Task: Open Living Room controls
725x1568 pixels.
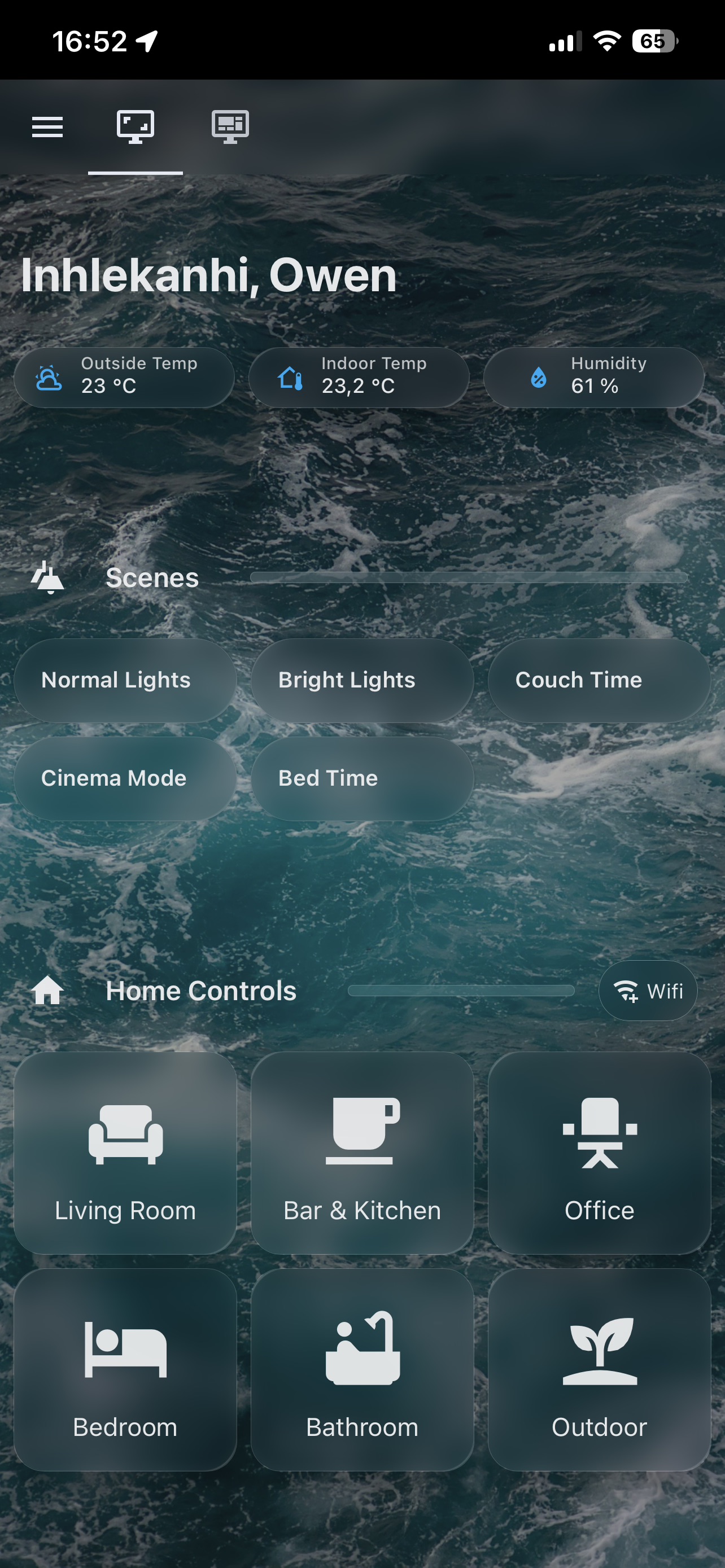Action: (x=125, y=1152)
